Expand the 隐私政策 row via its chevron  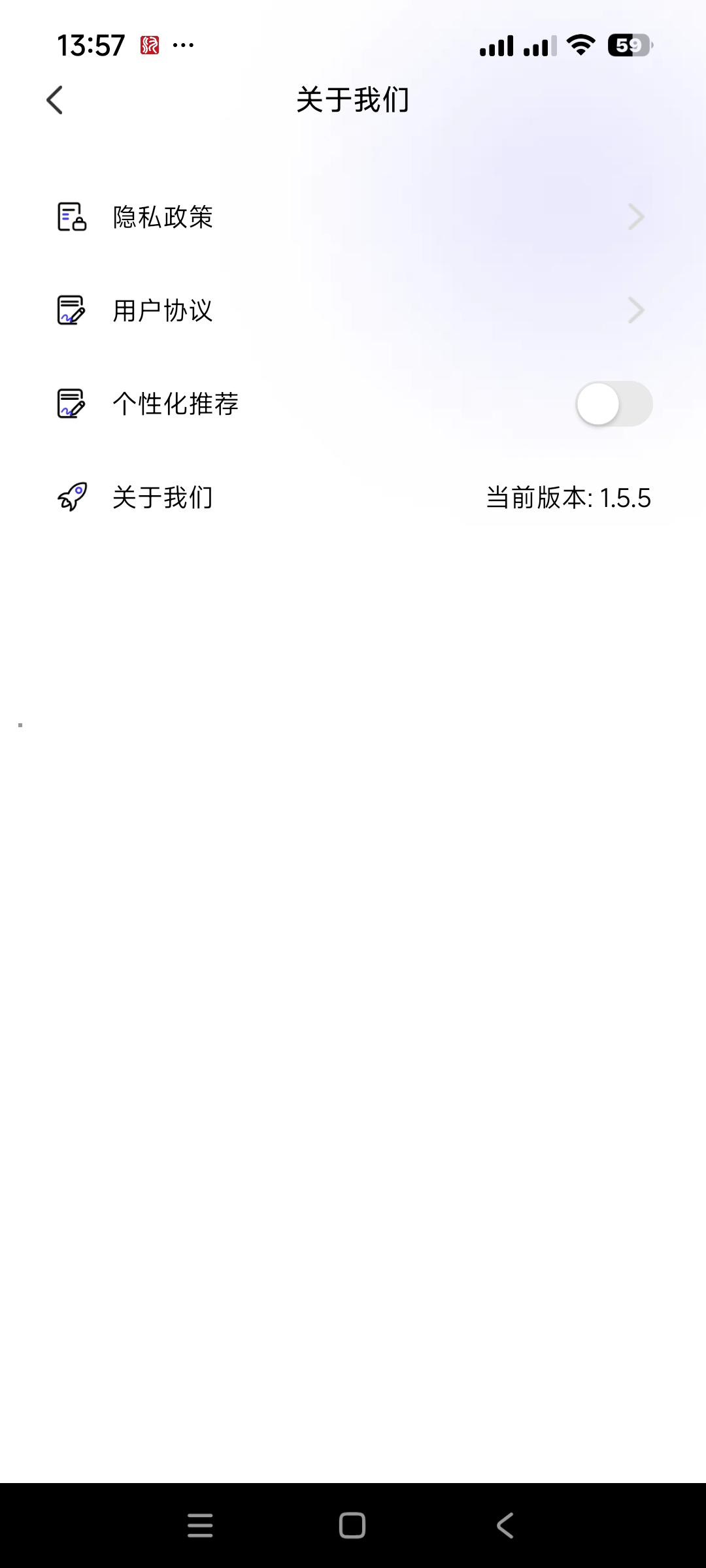click(633, 217)
